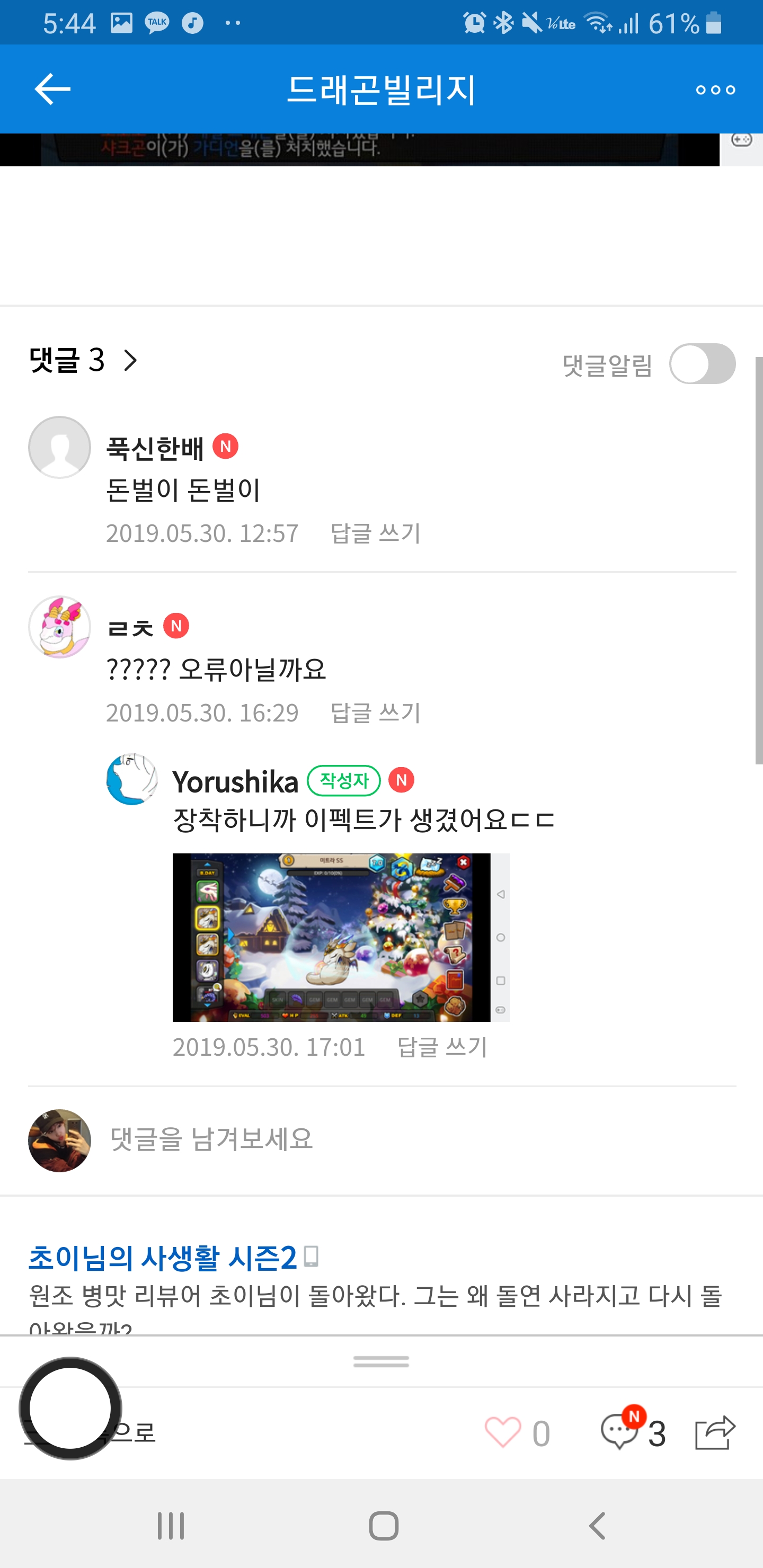Open the full list of 댓글 3
Viewport: 763px width, 1568px height.
(83, 360)
